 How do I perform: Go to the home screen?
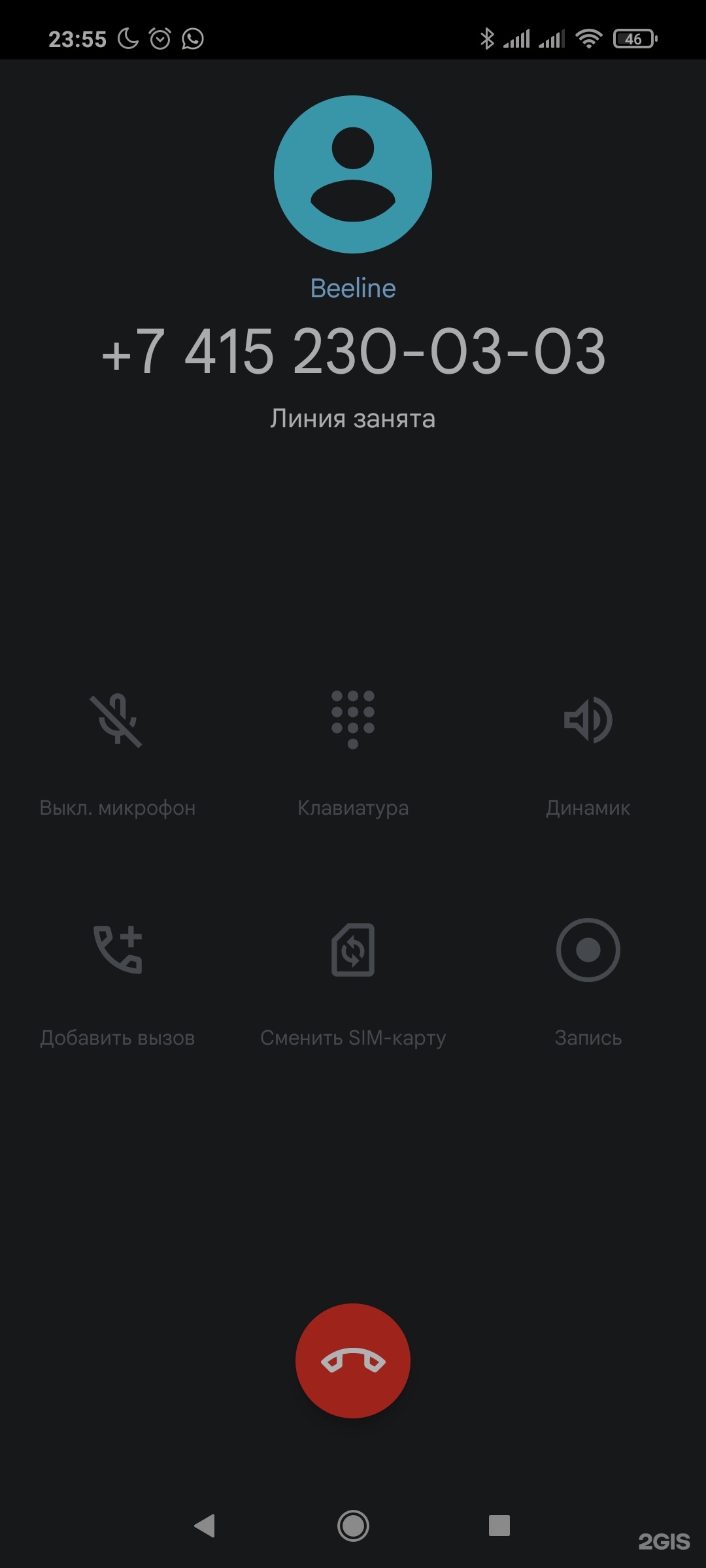pos(353,1526)
